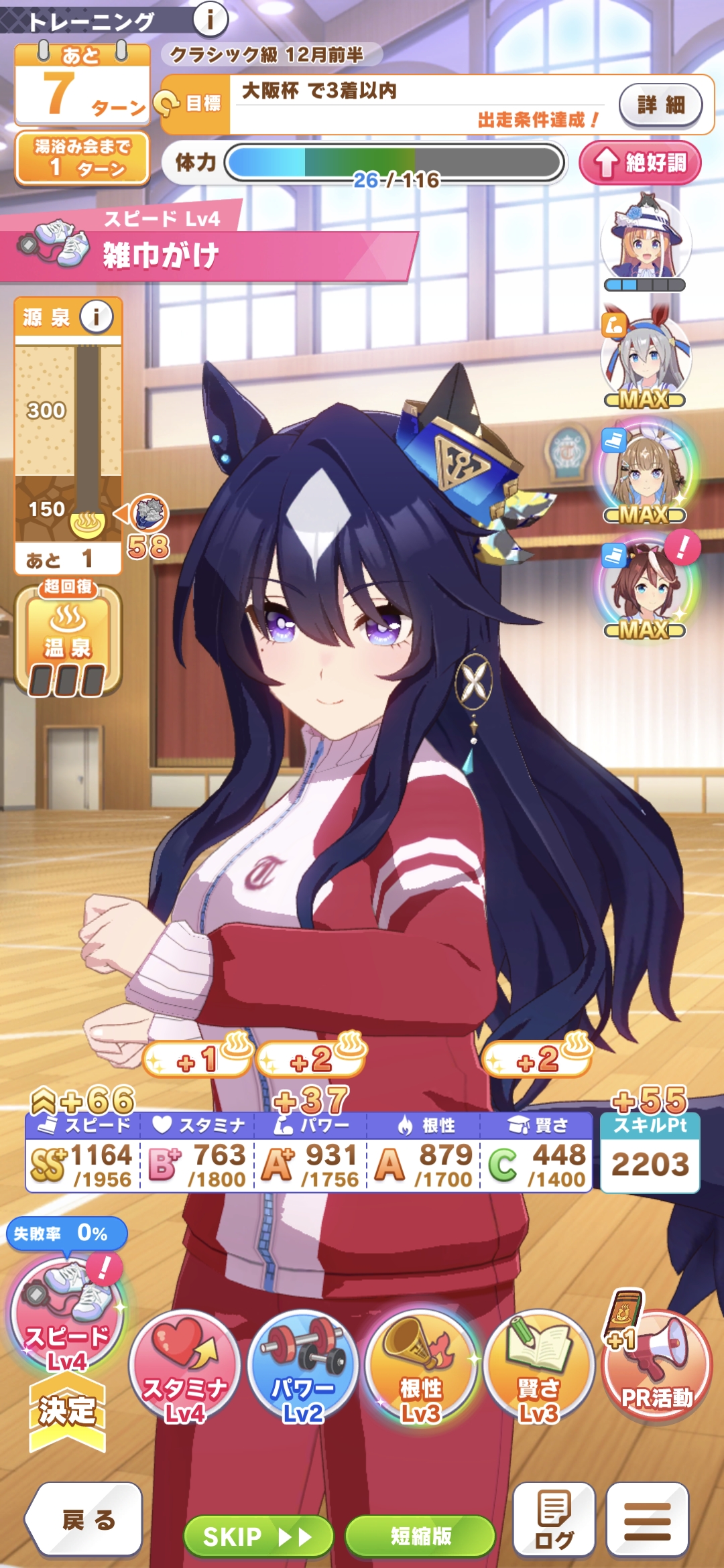
Task: Go back with the 戻る button
Action: pyautogui.click(x=85, y=1520)
